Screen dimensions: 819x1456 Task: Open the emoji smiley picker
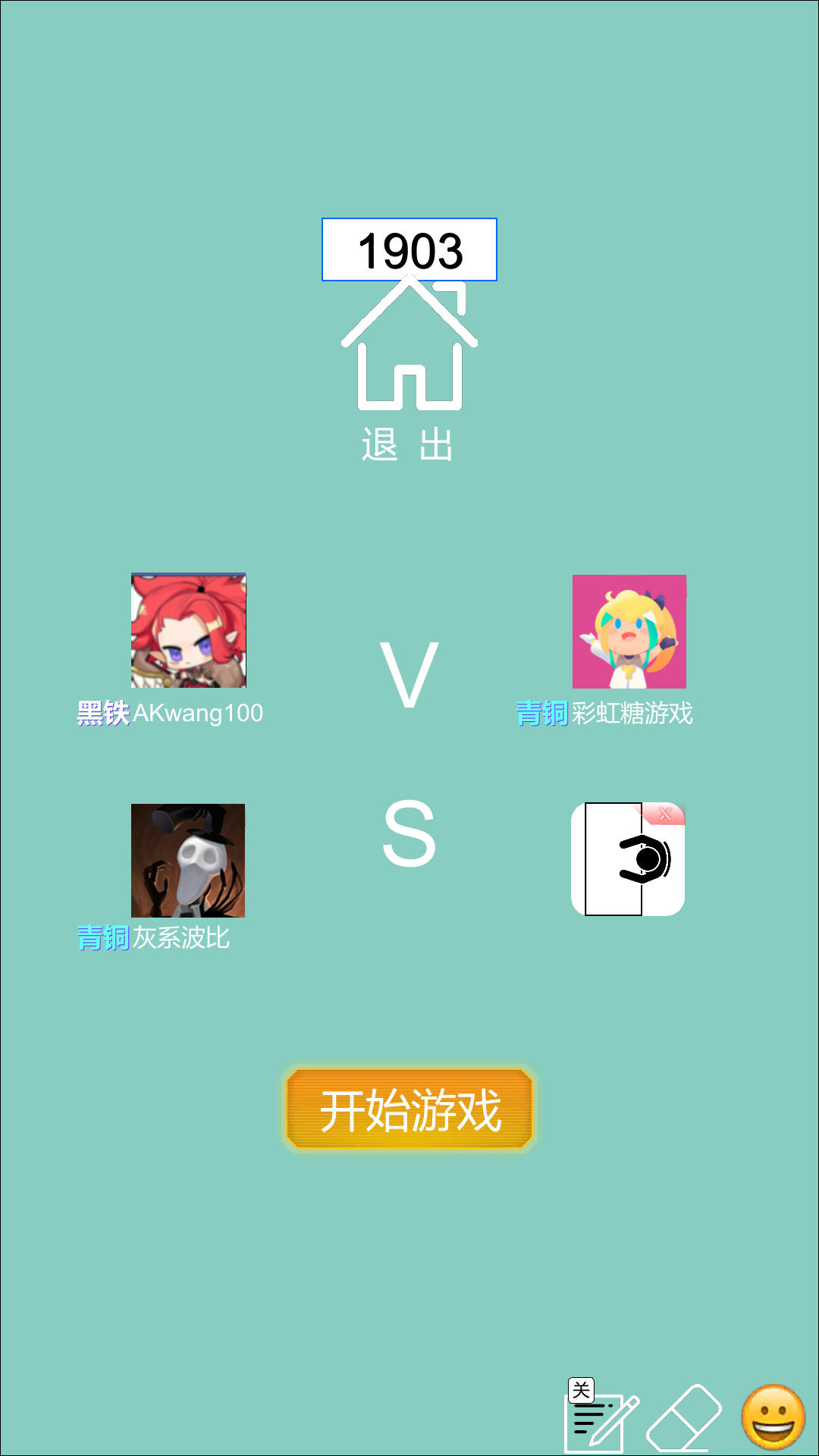click(773, 1417)
